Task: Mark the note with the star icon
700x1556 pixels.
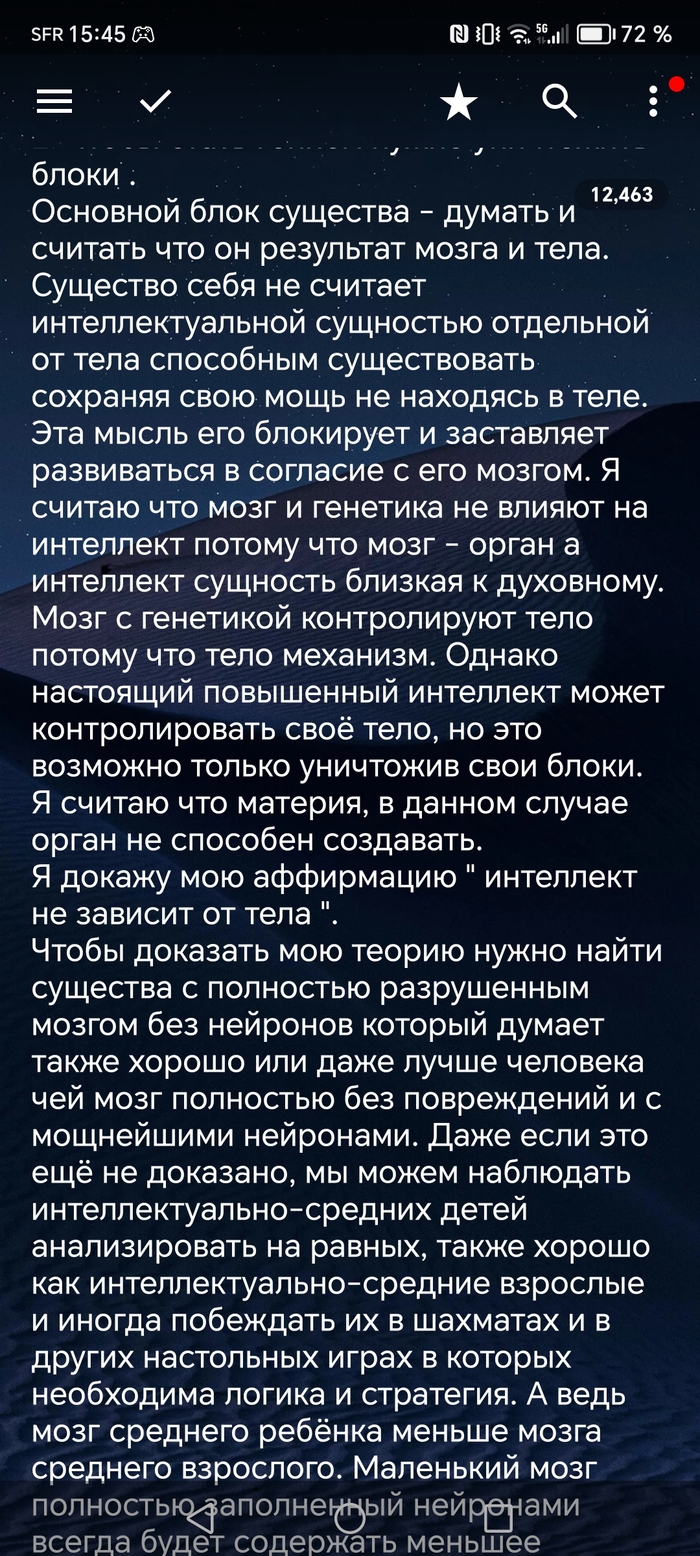Action: (459, 102)
